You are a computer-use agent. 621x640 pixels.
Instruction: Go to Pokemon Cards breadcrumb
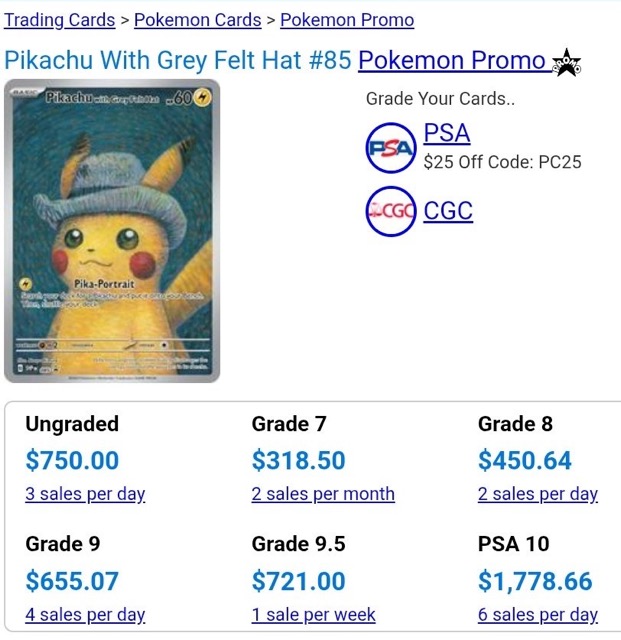(x=197, y=20)
